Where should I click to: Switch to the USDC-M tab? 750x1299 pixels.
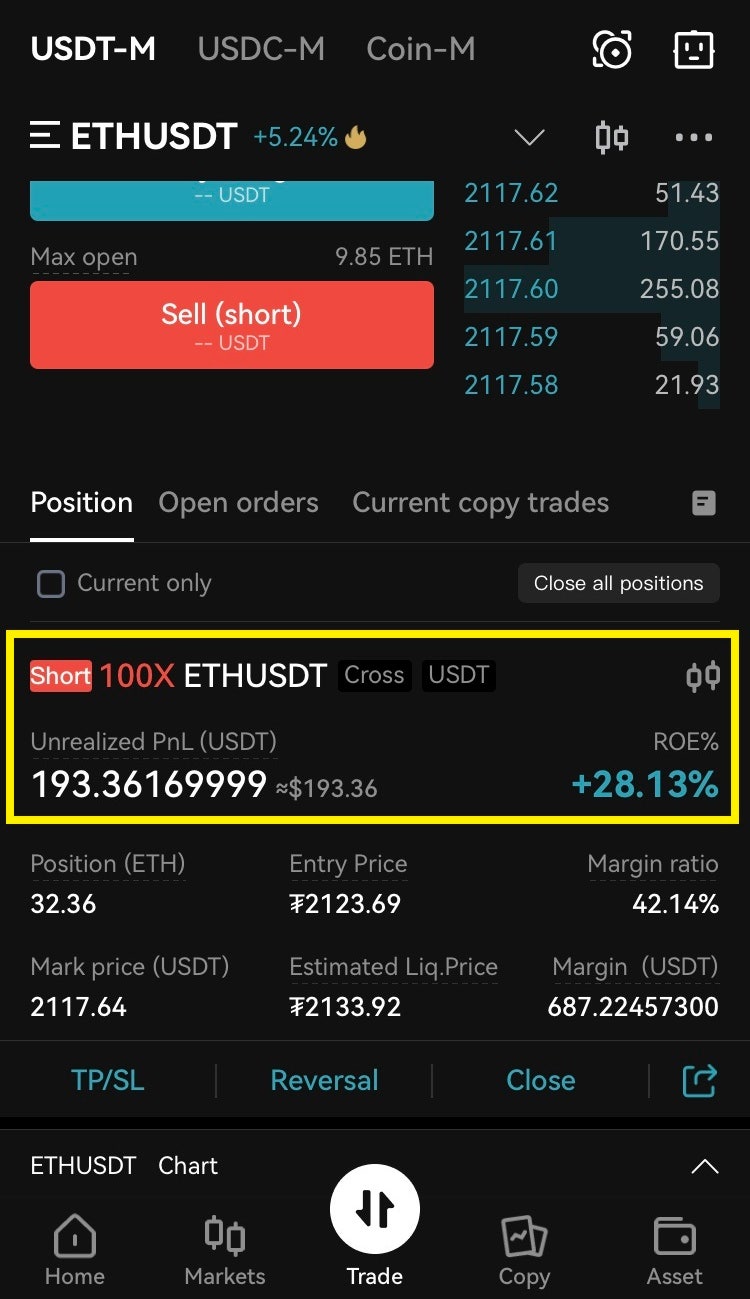[x=261, y=49]
